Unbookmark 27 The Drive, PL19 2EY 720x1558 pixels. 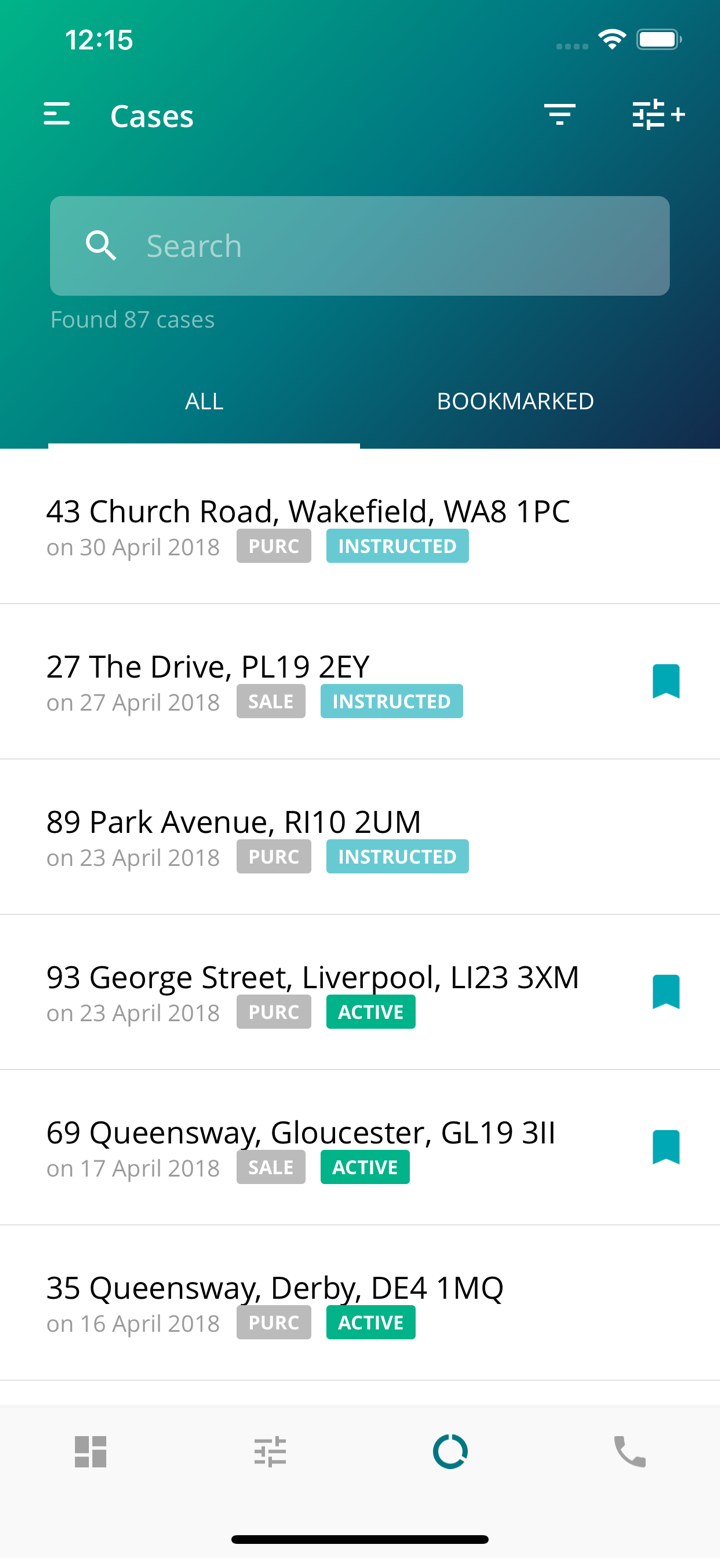coord(667,680)
